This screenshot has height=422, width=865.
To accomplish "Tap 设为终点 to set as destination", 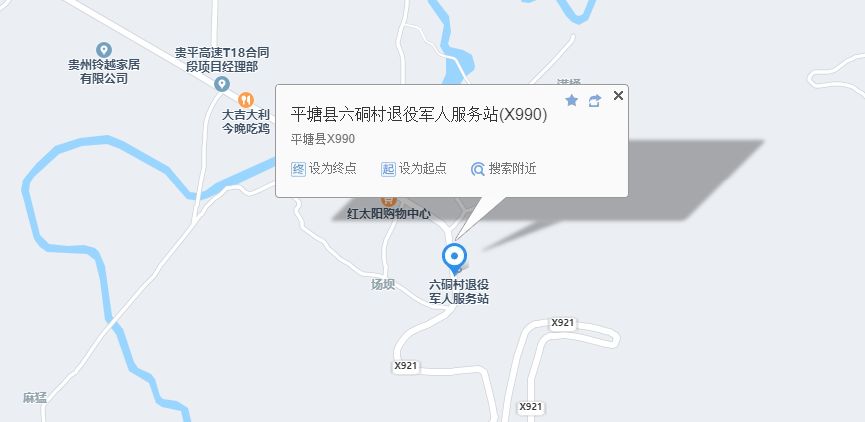I will coord(324,169).
